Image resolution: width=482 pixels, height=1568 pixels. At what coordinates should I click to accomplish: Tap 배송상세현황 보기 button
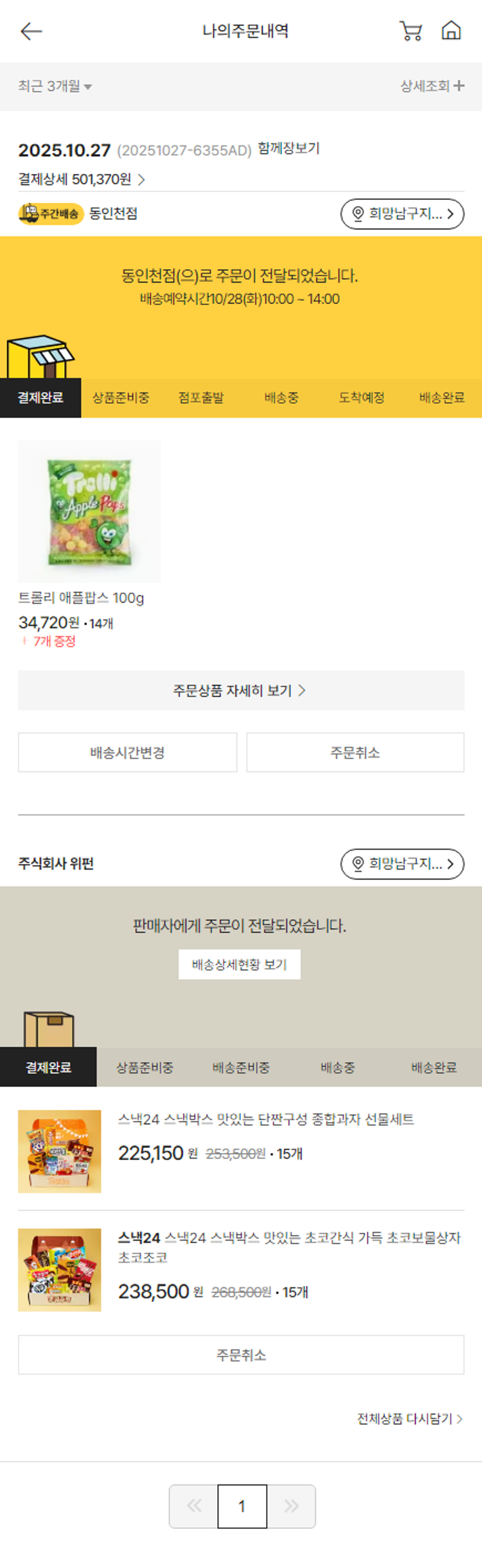tap(239, 964)
